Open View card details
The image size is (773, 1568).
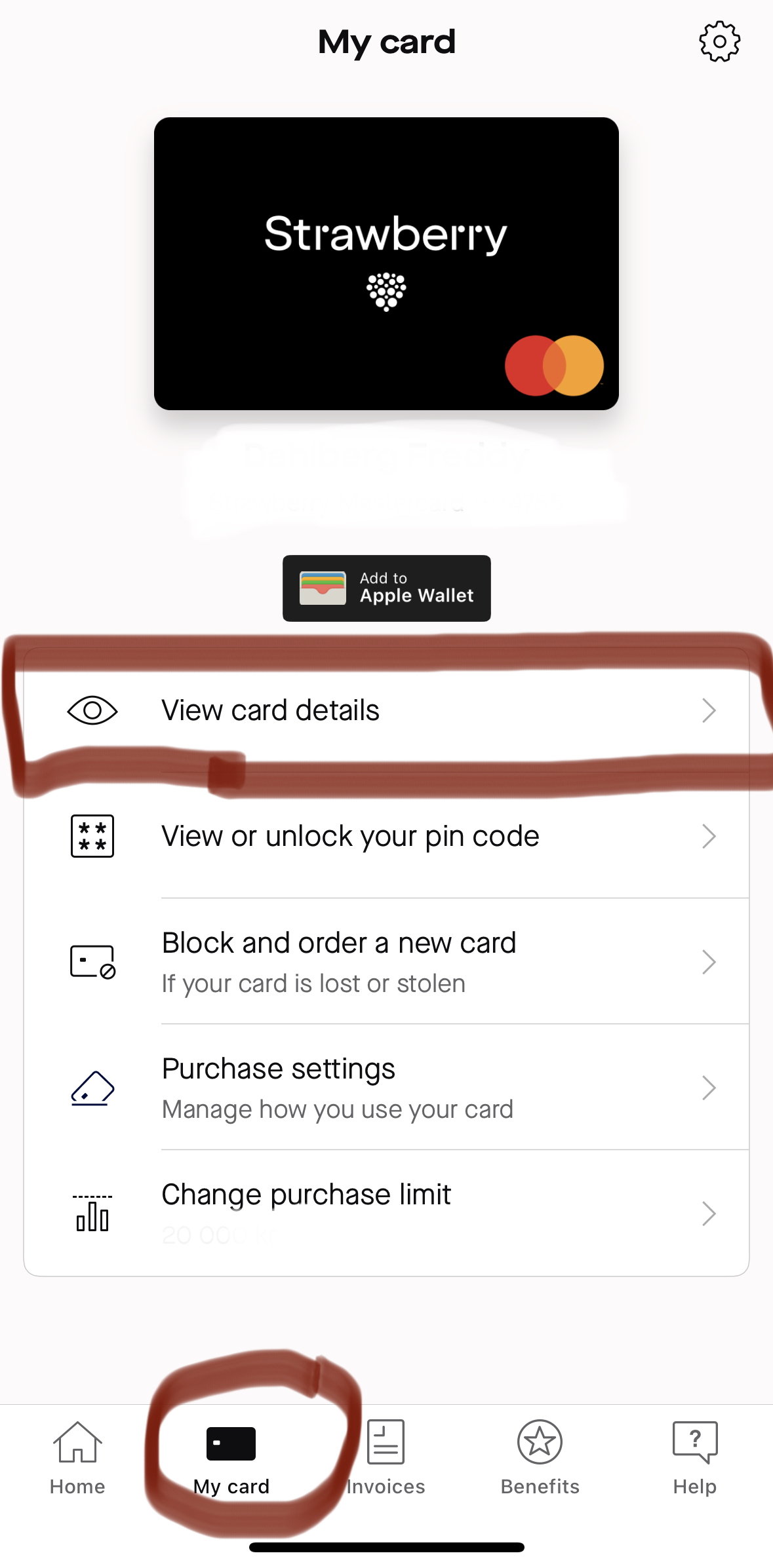386,710
